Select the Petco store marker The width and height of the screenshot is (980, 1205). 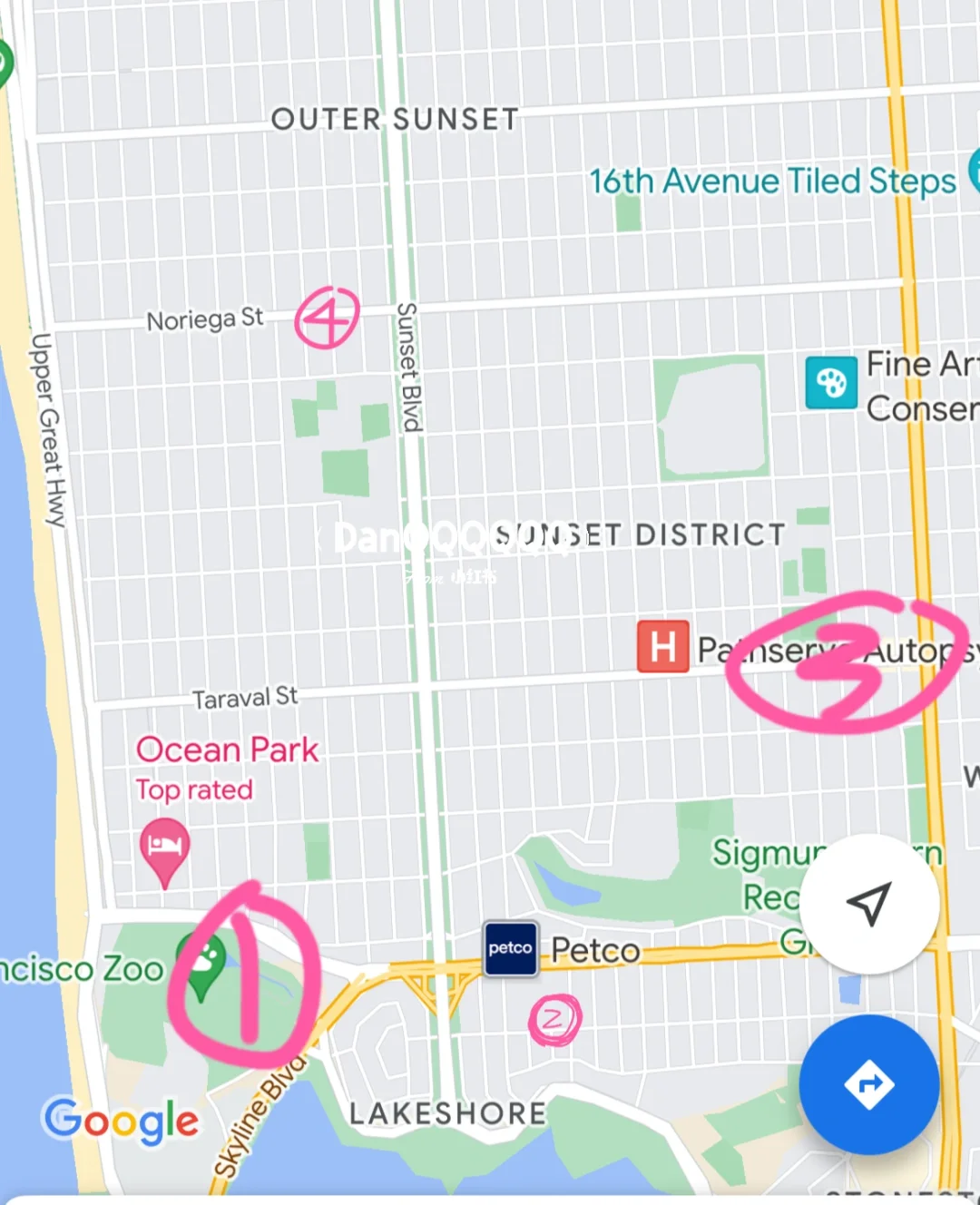[x=510, y=948]
